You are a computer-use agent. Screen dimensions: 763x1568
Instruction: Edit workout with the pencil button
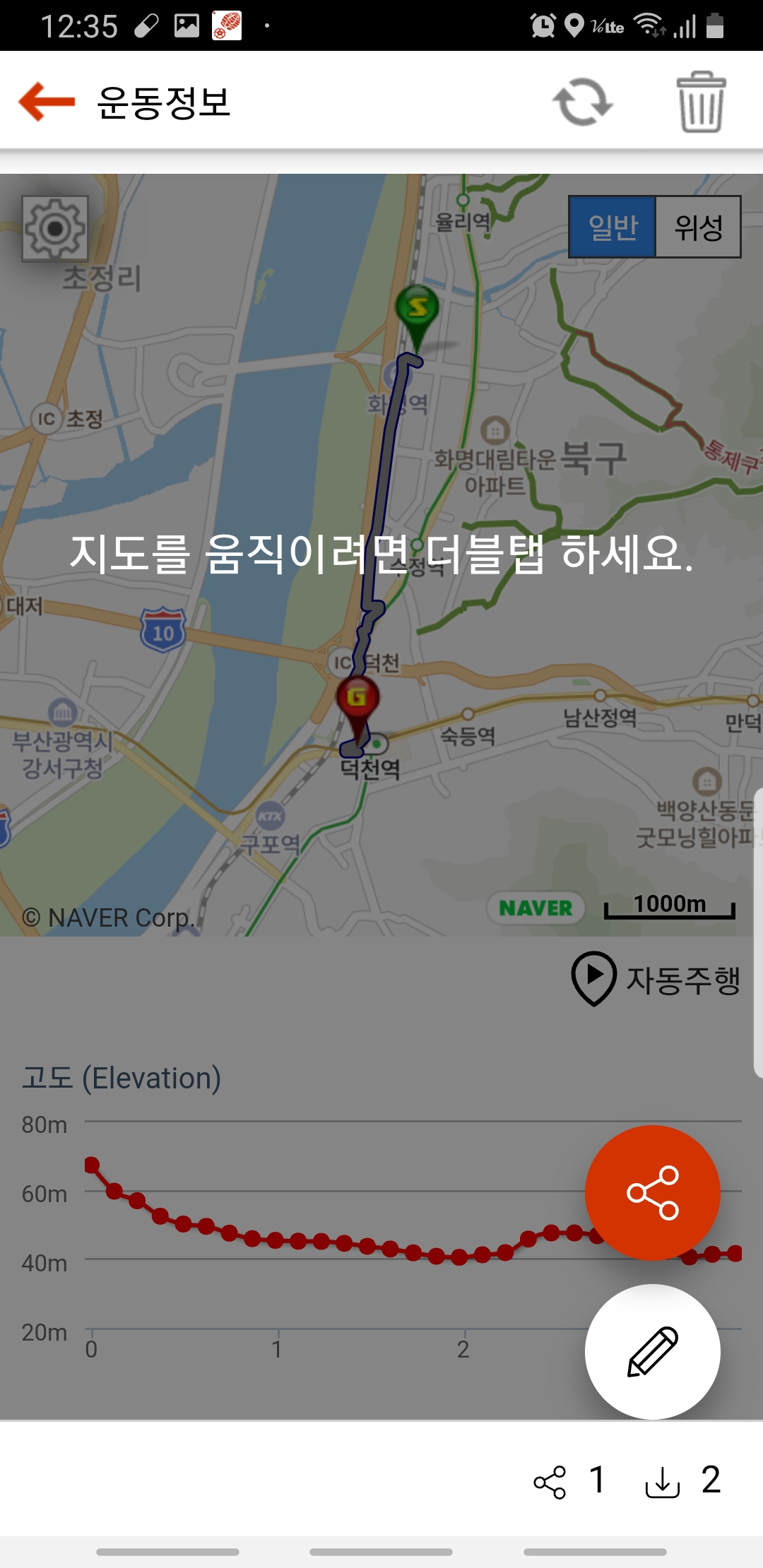tap(652, 1350)
